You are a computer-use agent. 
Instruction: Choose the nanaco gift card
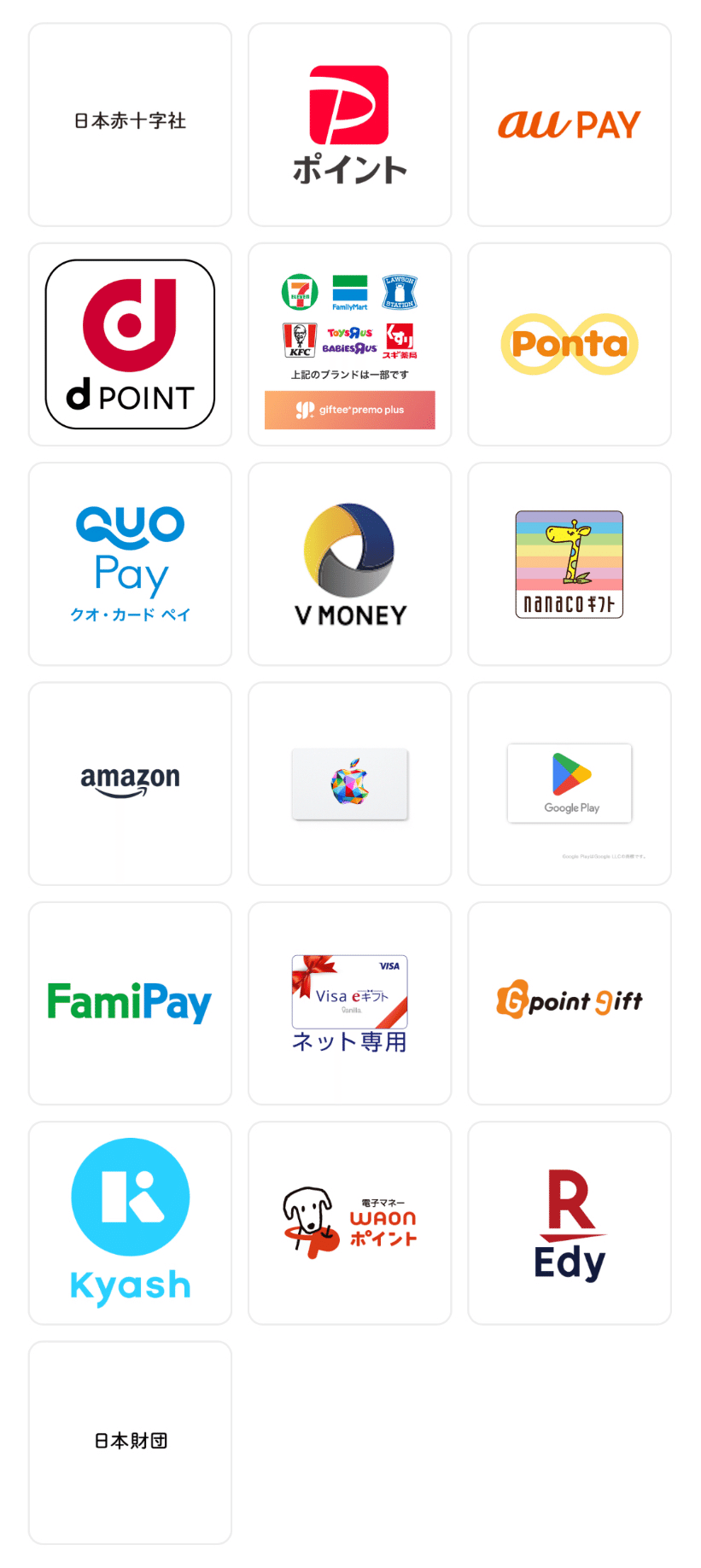tap(569, 563)
